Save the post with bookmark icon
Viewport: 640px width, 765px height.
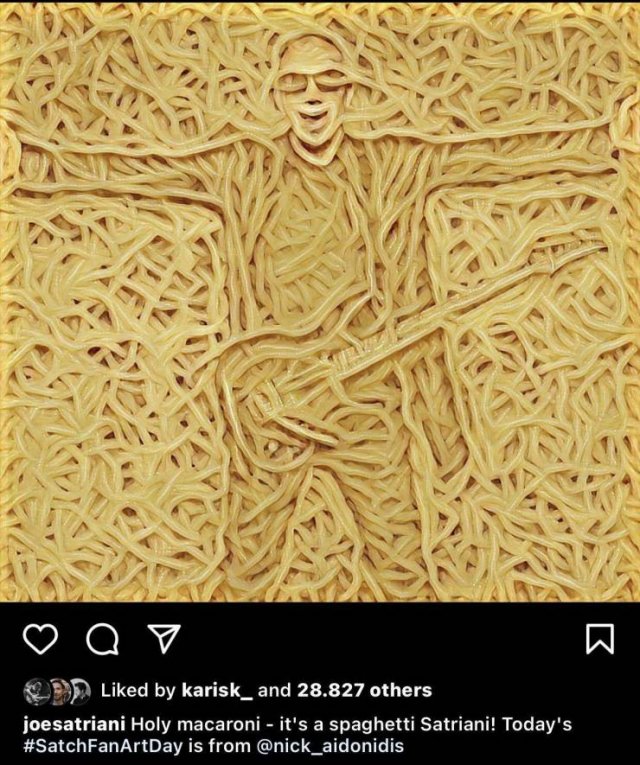[598, 640]
